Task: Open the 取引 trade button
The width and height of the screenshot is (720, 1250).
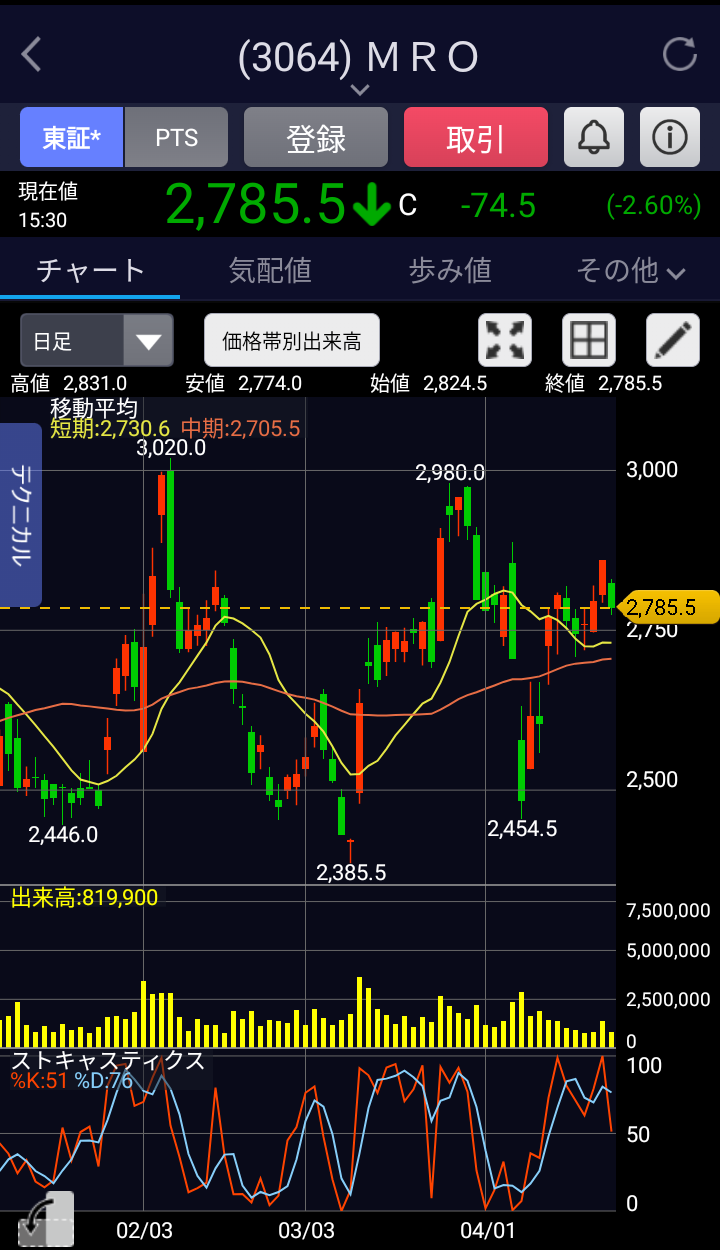Action: 476,138
